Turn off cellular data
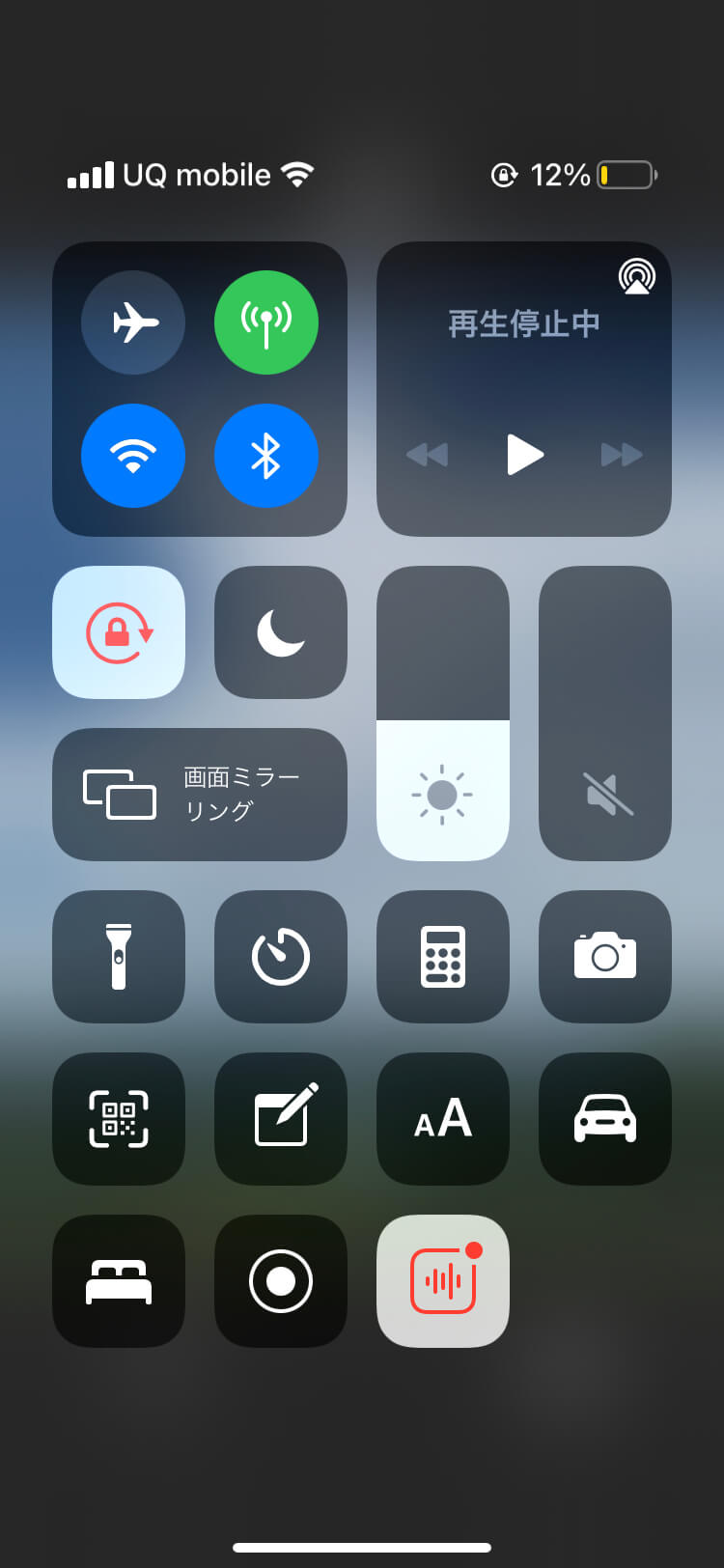Viewport: 724px width, 1568px height. click(266, 322)
